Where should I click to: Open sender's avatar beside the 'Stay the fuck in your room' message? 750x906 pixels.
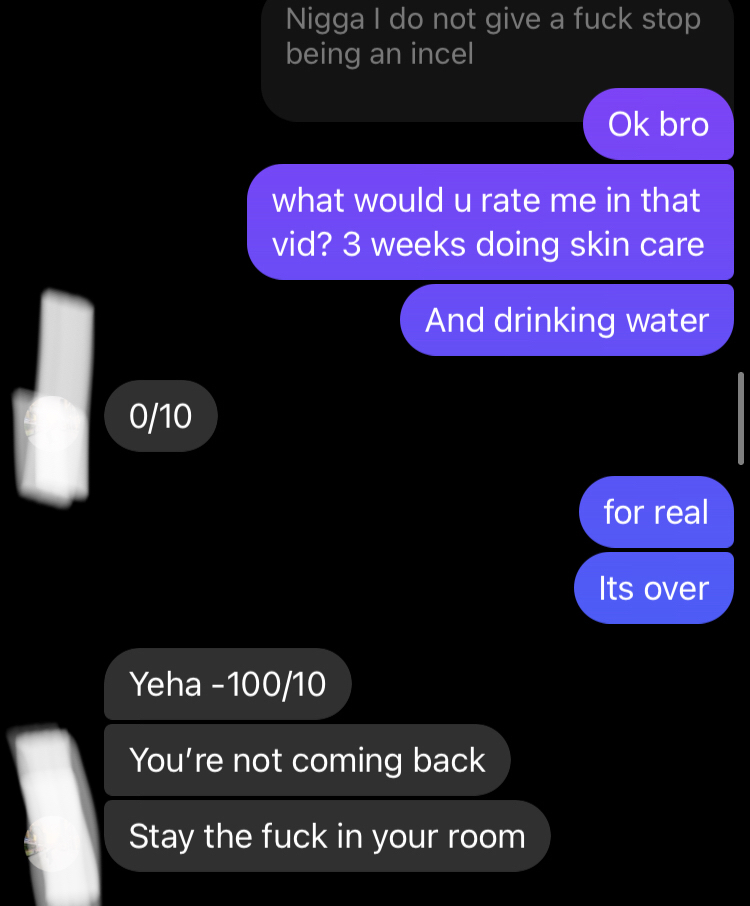pyautogui.click(x=51, y=841)
